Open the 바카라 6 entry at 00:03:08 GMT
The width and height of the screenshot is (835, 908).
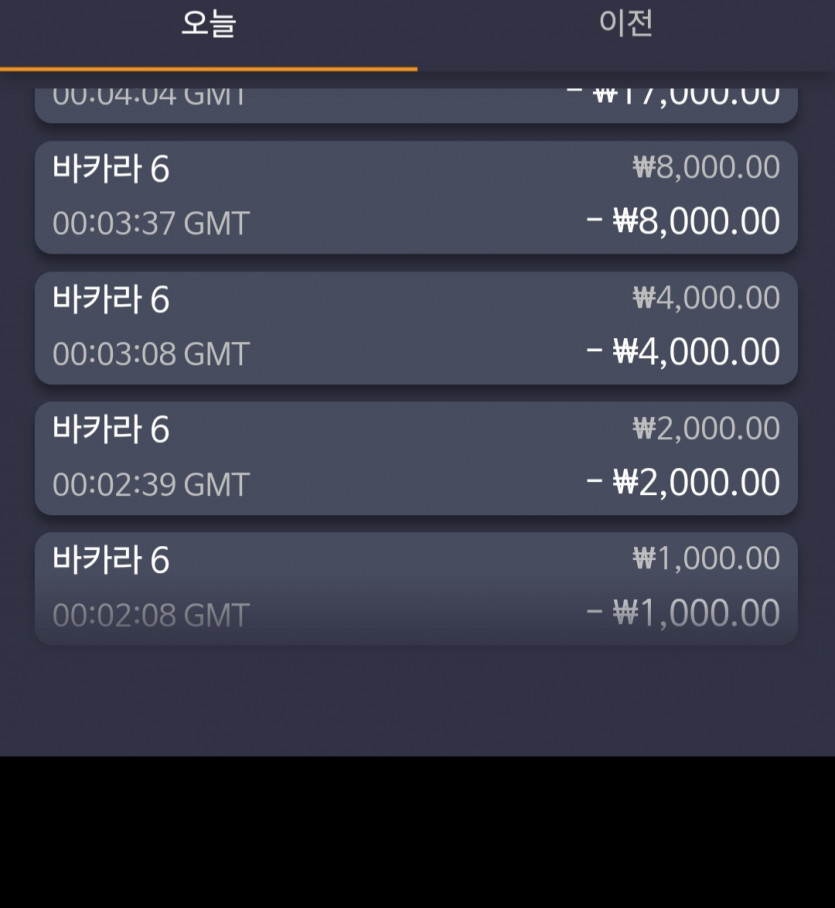pyautogui.click(x=416, y=327)
